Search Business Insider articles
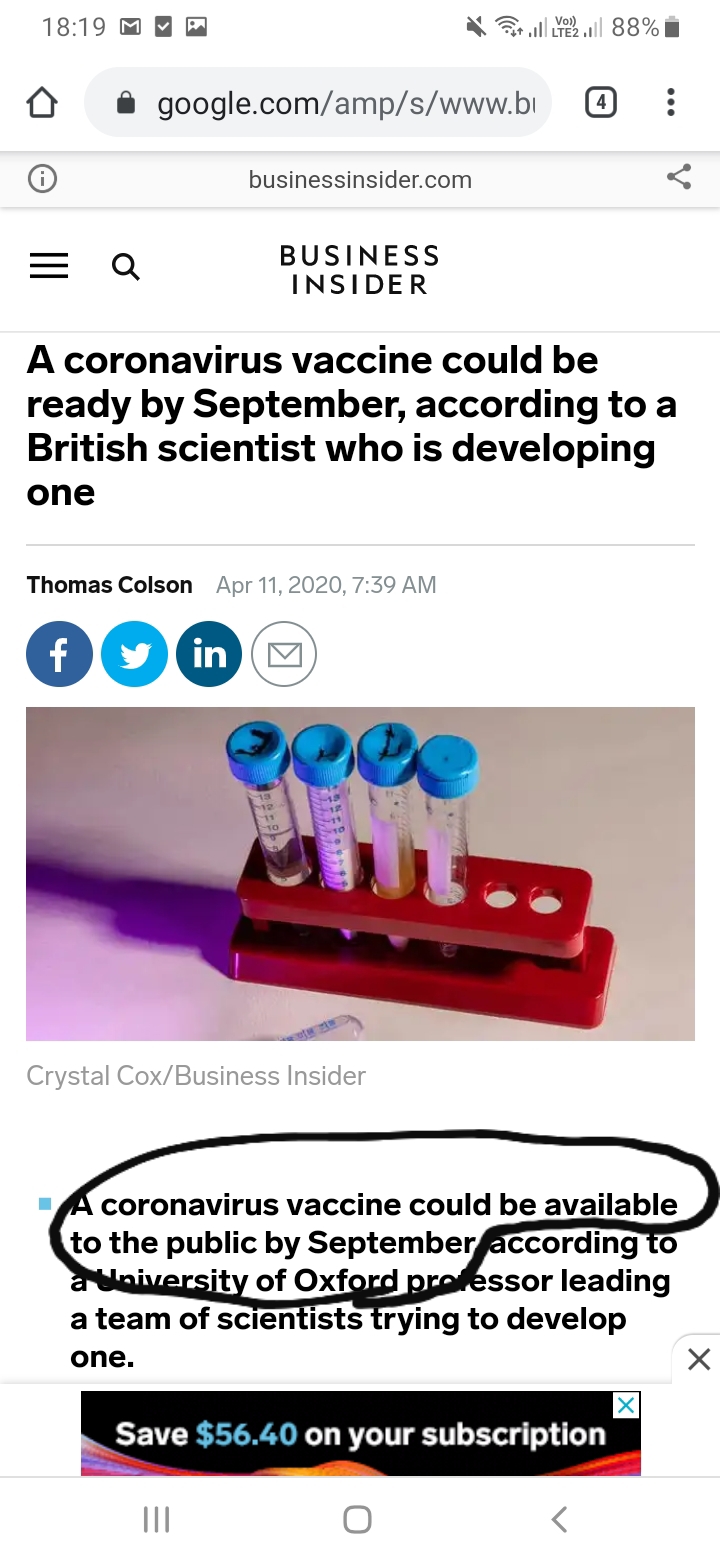This screenshot has height=1560, width=720. coord(125,266)
